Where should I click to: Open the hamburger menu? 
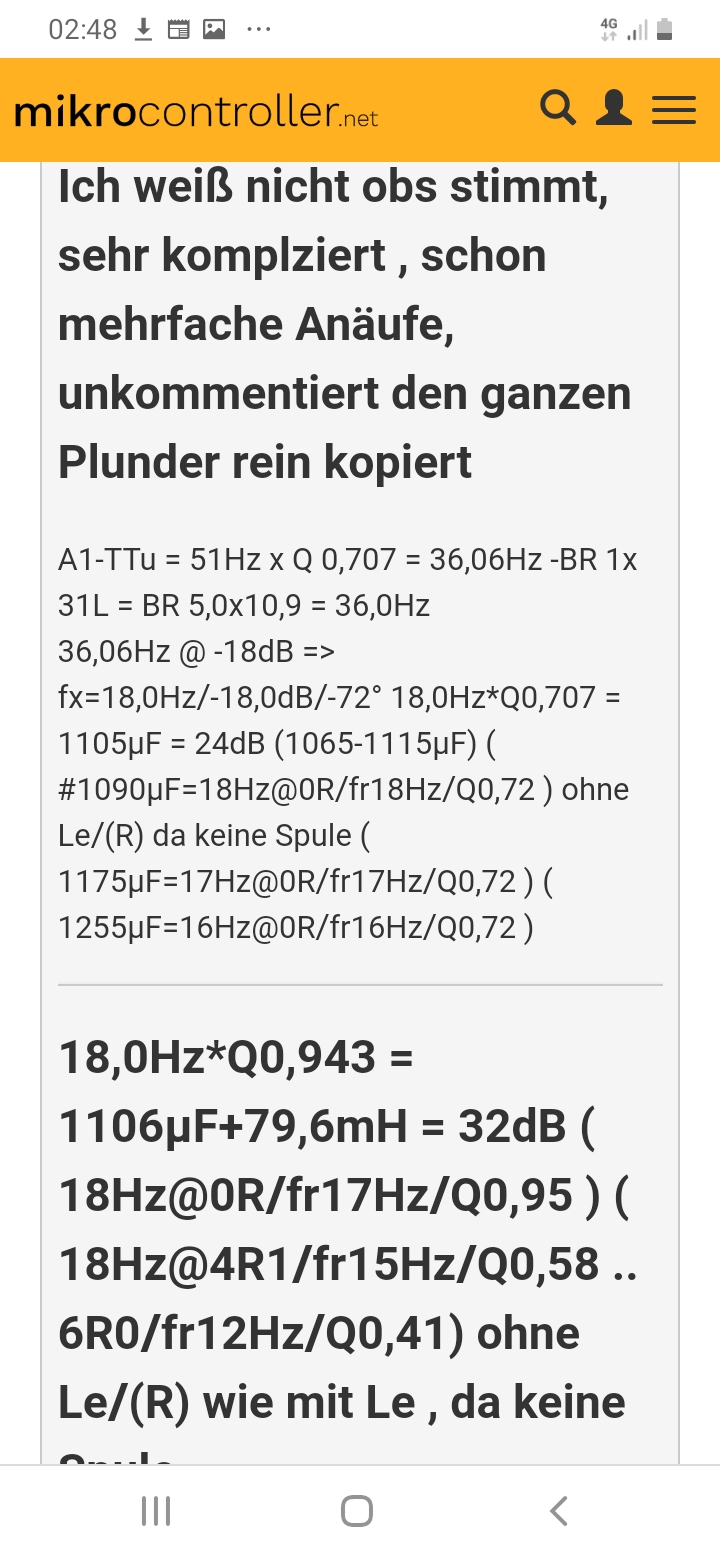674,110
